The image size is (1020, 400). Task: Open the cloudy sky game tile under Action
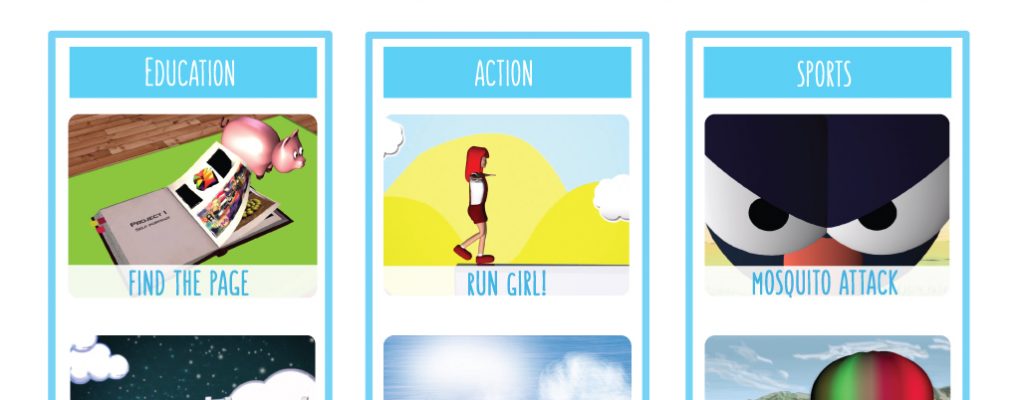(506, 369)
